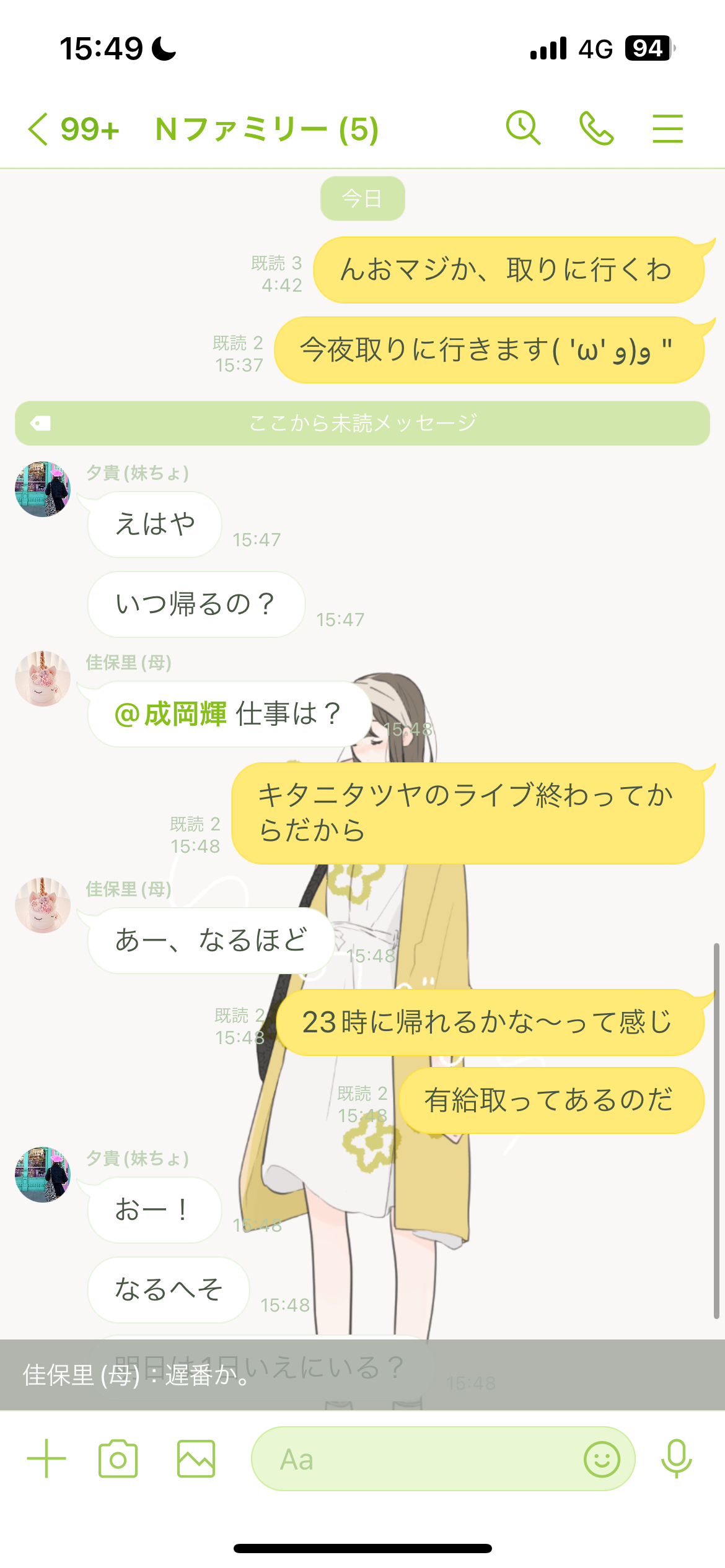Viewport: 725px width, 1568px height.
Task: Open the mention link @成岡輝
Action: click(x=172, y=713)
